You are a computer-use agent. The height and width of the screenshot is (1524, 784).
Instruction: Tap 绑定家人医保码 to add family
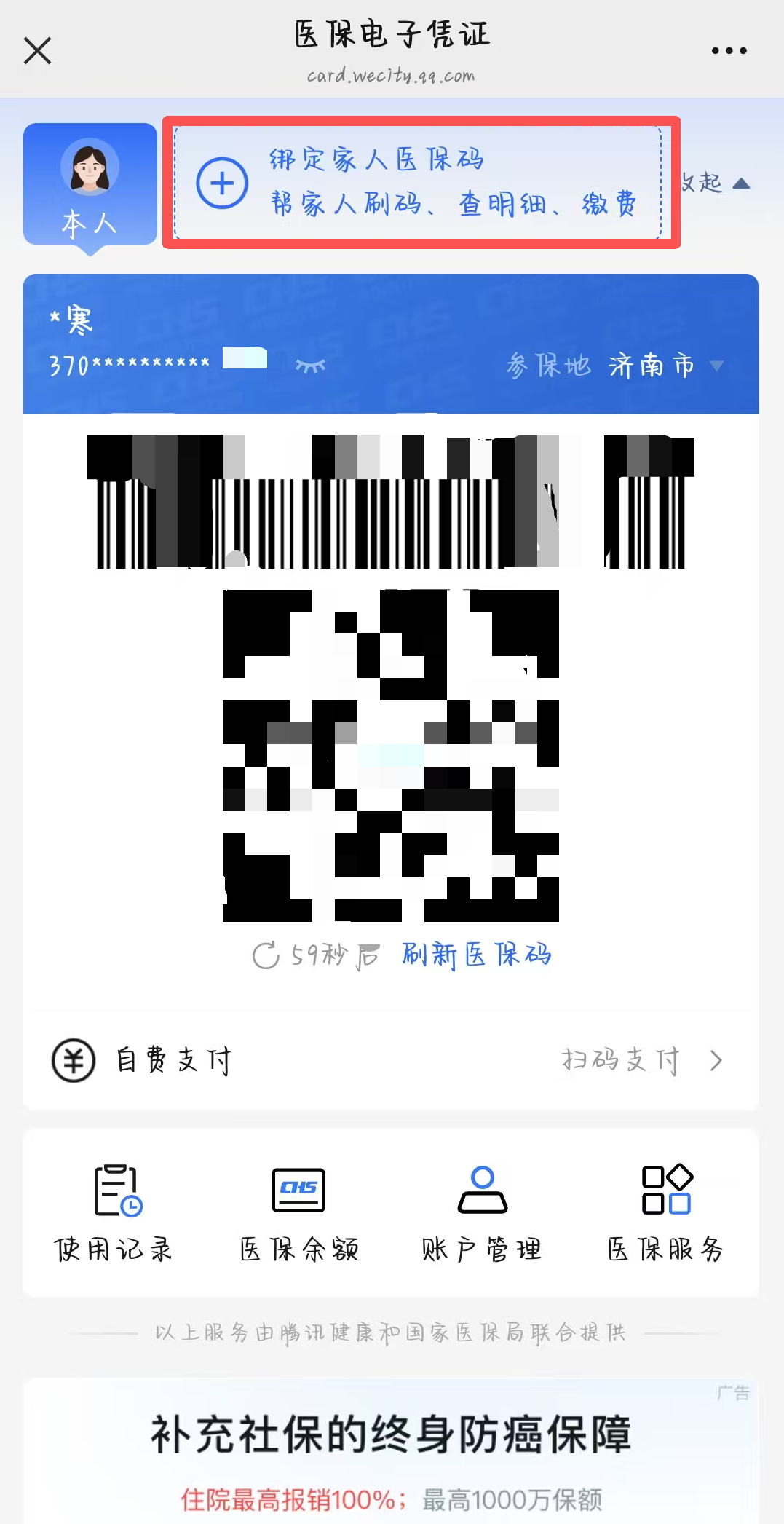click(x=418, y=182)
